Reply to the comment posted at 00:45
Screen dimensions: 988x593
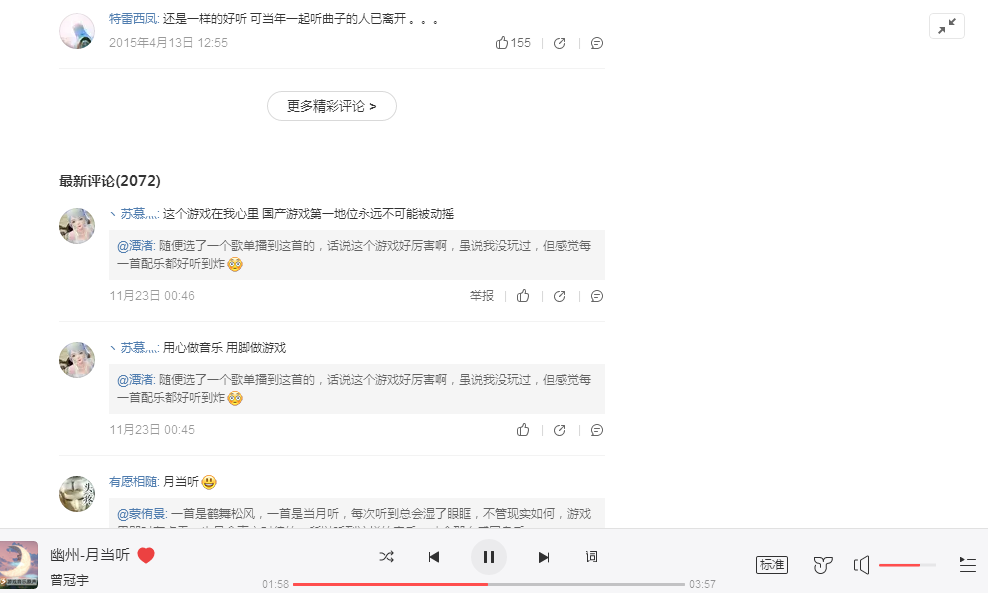tap(597, 430)
